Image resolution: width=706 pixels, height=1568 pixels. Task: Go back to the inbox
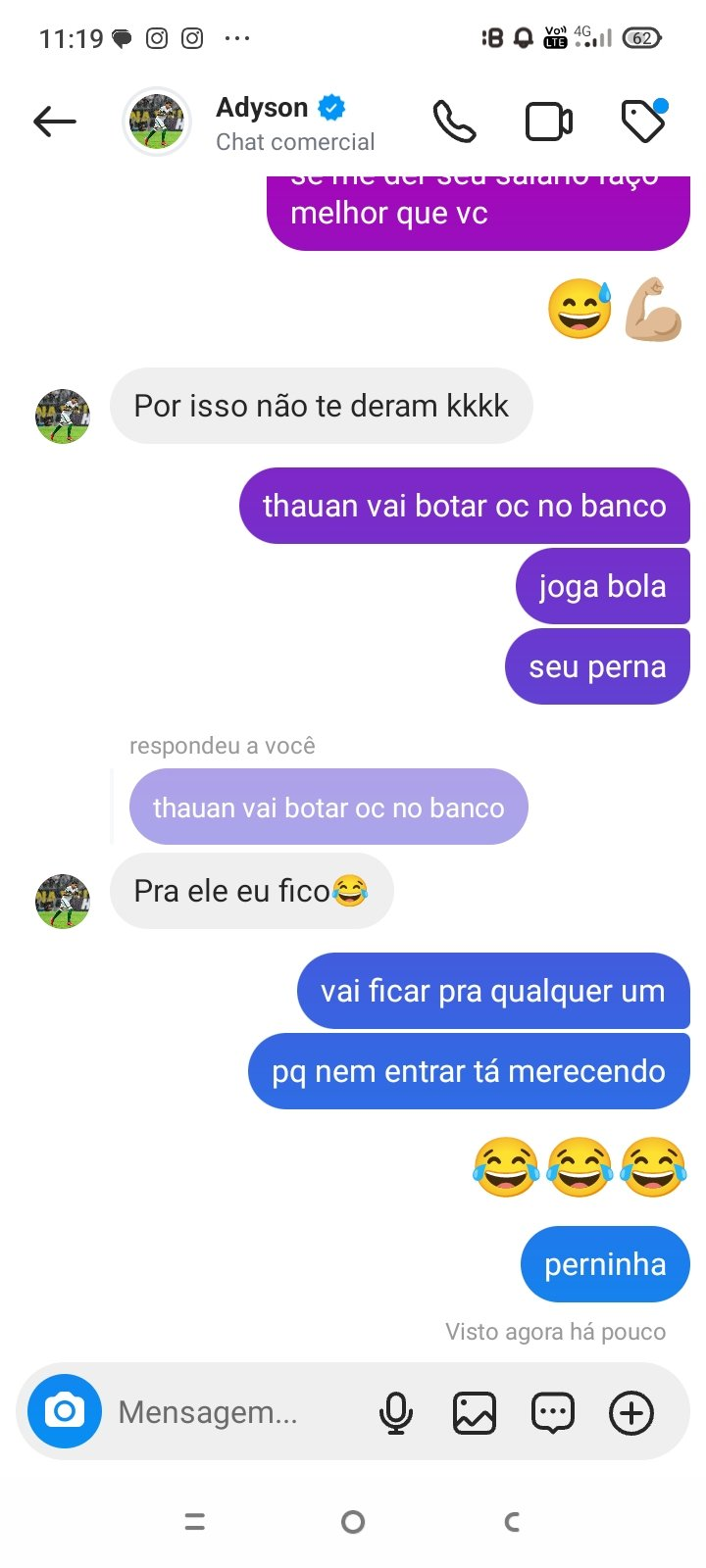click(55, 122)
